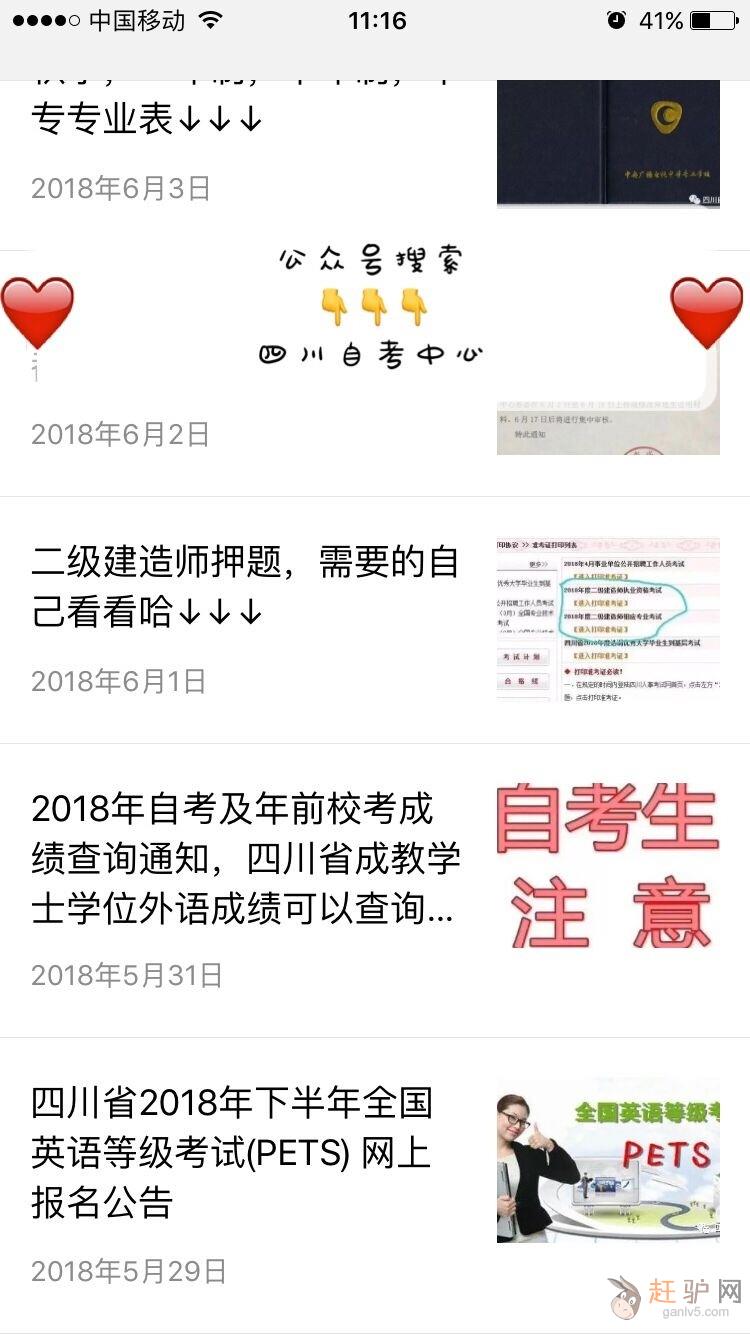The width and height of the screenshot is (750, 1334).
Task: Tap the 自考生注意 thumbnail image
Action: coord(608,866)
